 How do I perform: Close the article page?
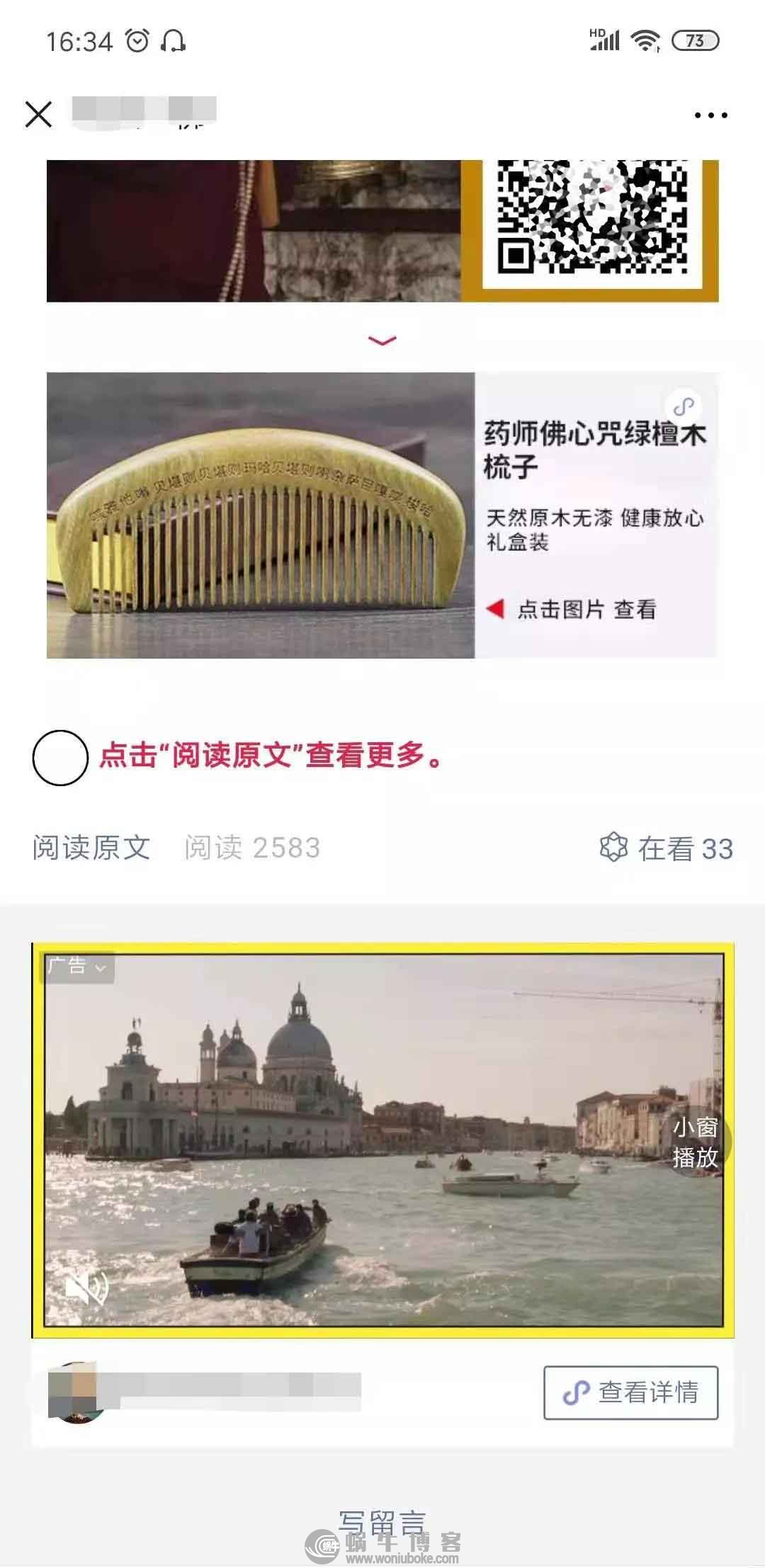[38, 114]
